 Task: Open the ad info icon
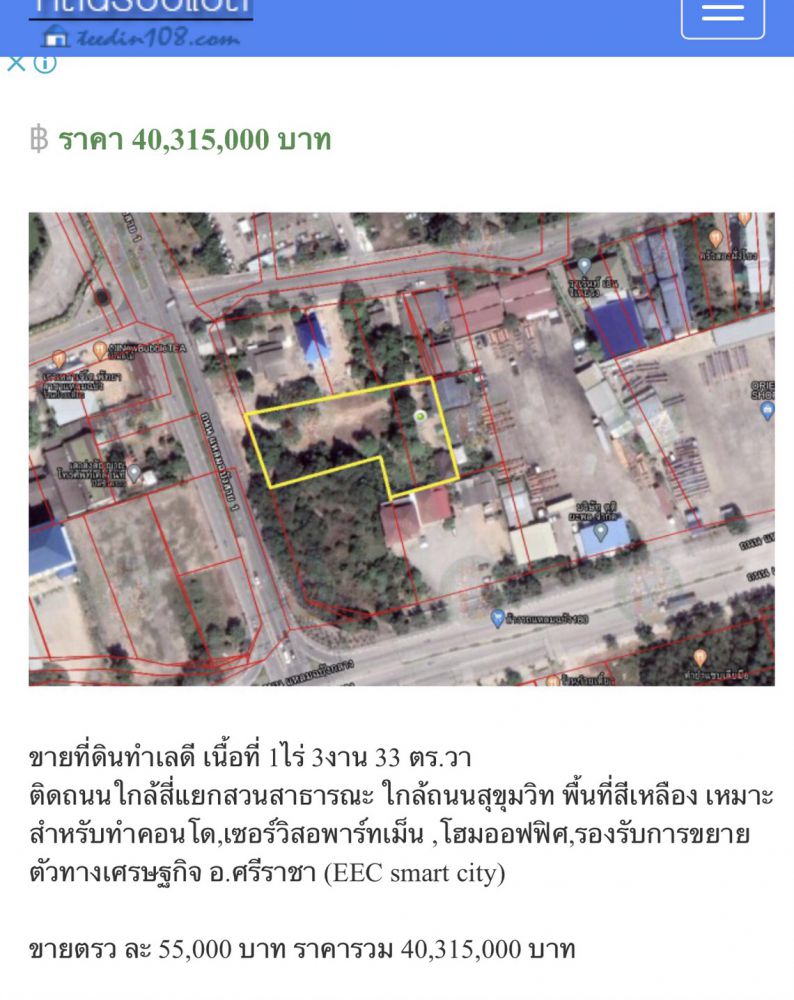pos(45,64)
